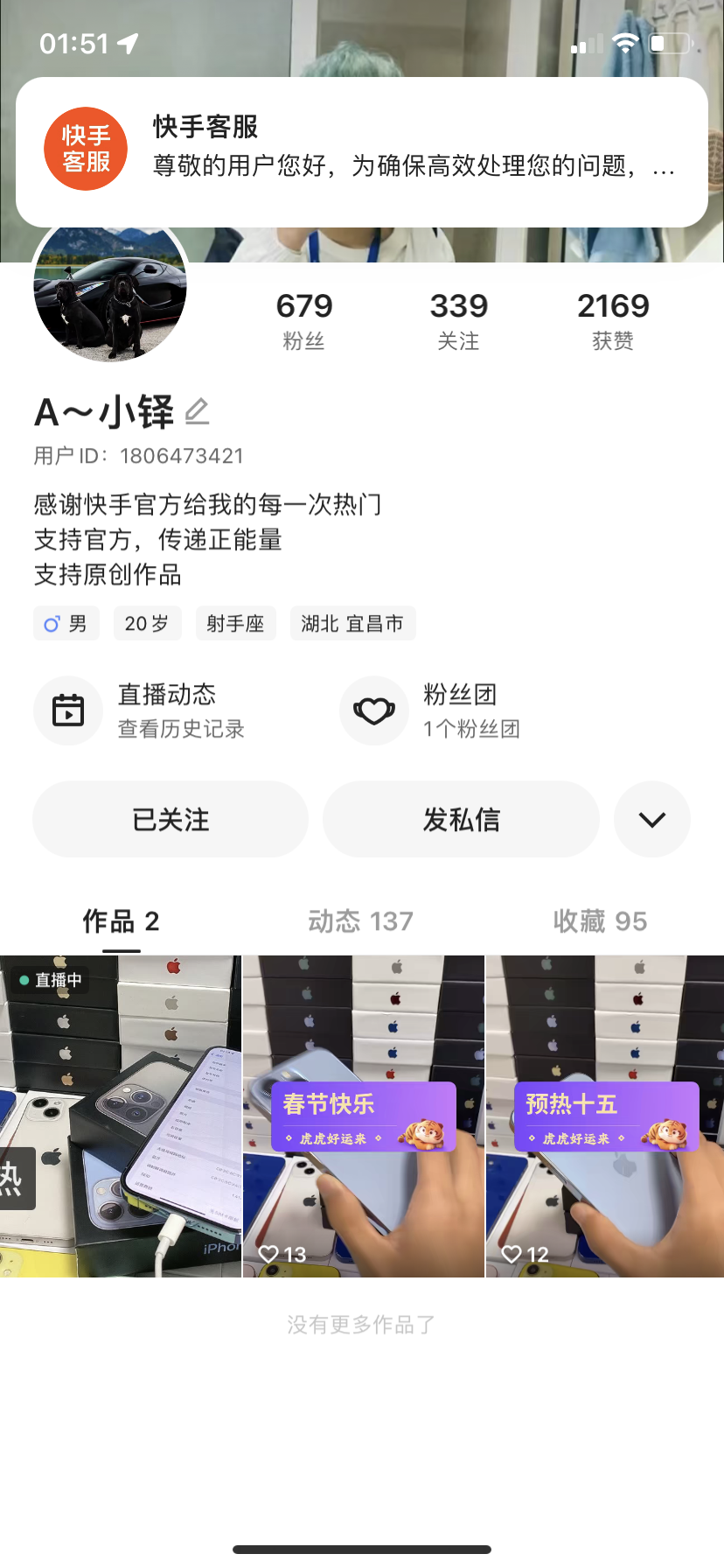Switch to the 收藏 95 tab
724x1568 pixels.
tap(600, 921)
